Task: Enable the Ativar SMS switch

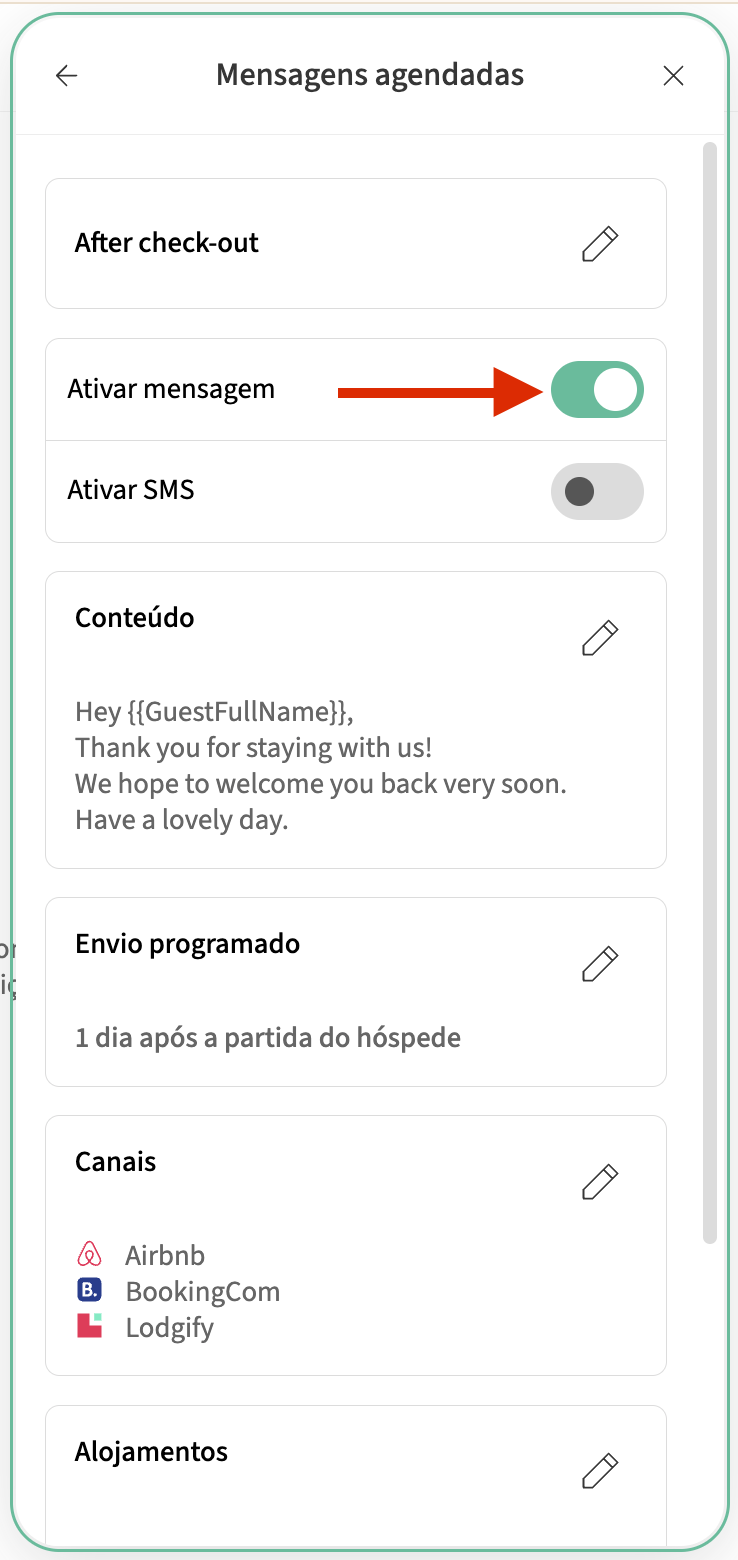Action: point(597,491)
